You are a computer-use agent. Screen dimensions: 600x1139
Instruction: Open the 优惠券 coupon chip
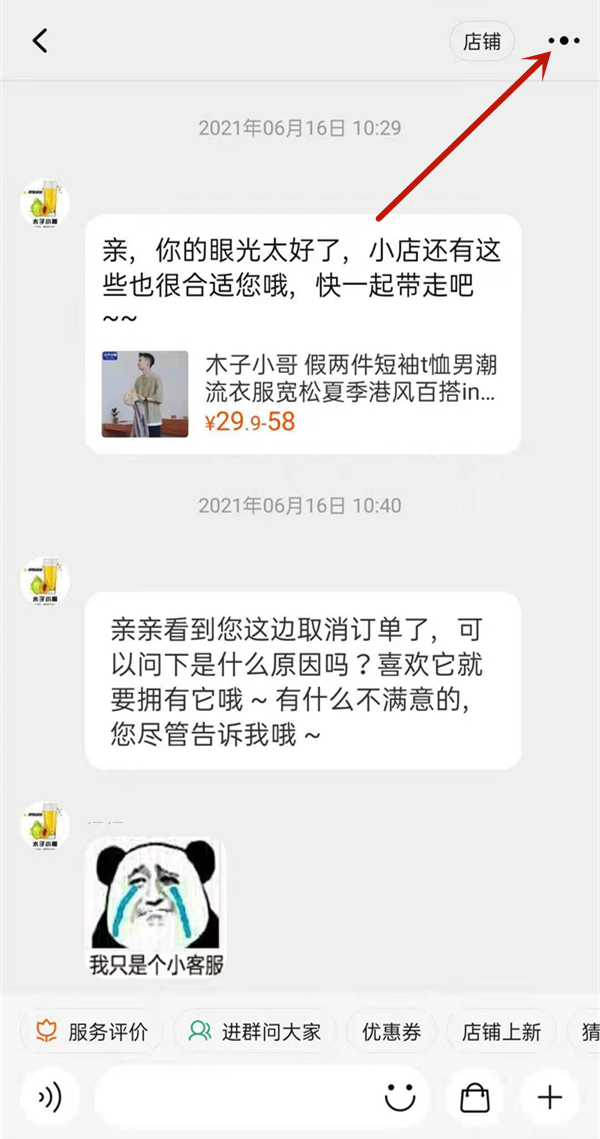pos(391,1031)
